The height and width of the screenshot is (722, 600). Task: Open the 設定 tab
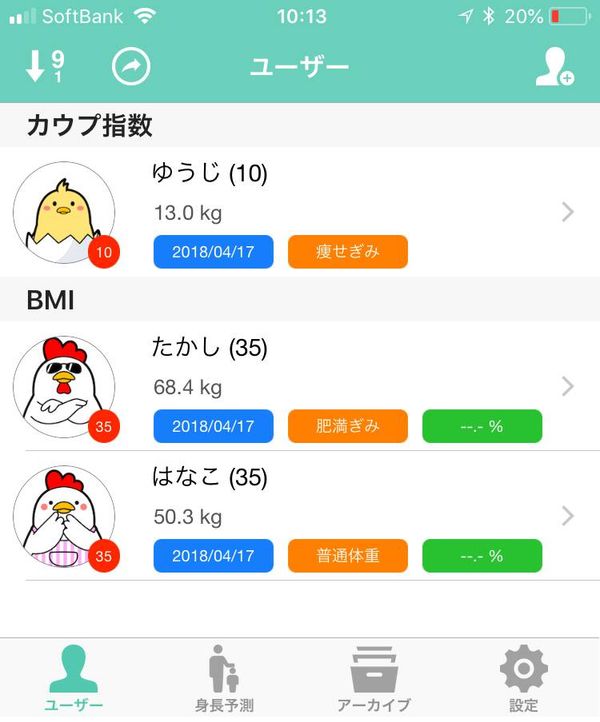coord(524,678)
